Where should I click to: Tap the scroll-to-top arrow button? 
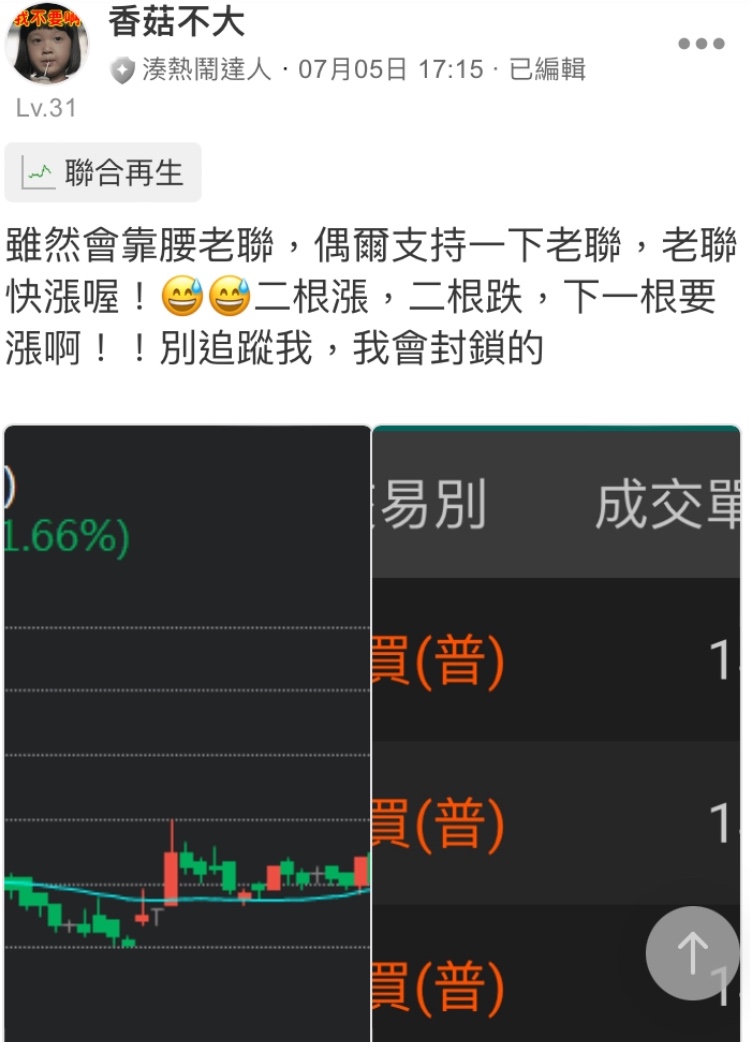coord(692,953)
